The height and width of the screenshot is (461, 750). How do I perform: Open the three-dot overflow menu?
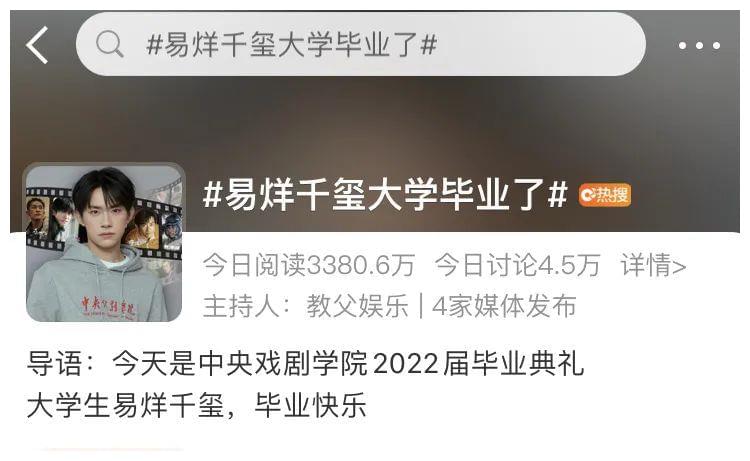click(699, 46)
